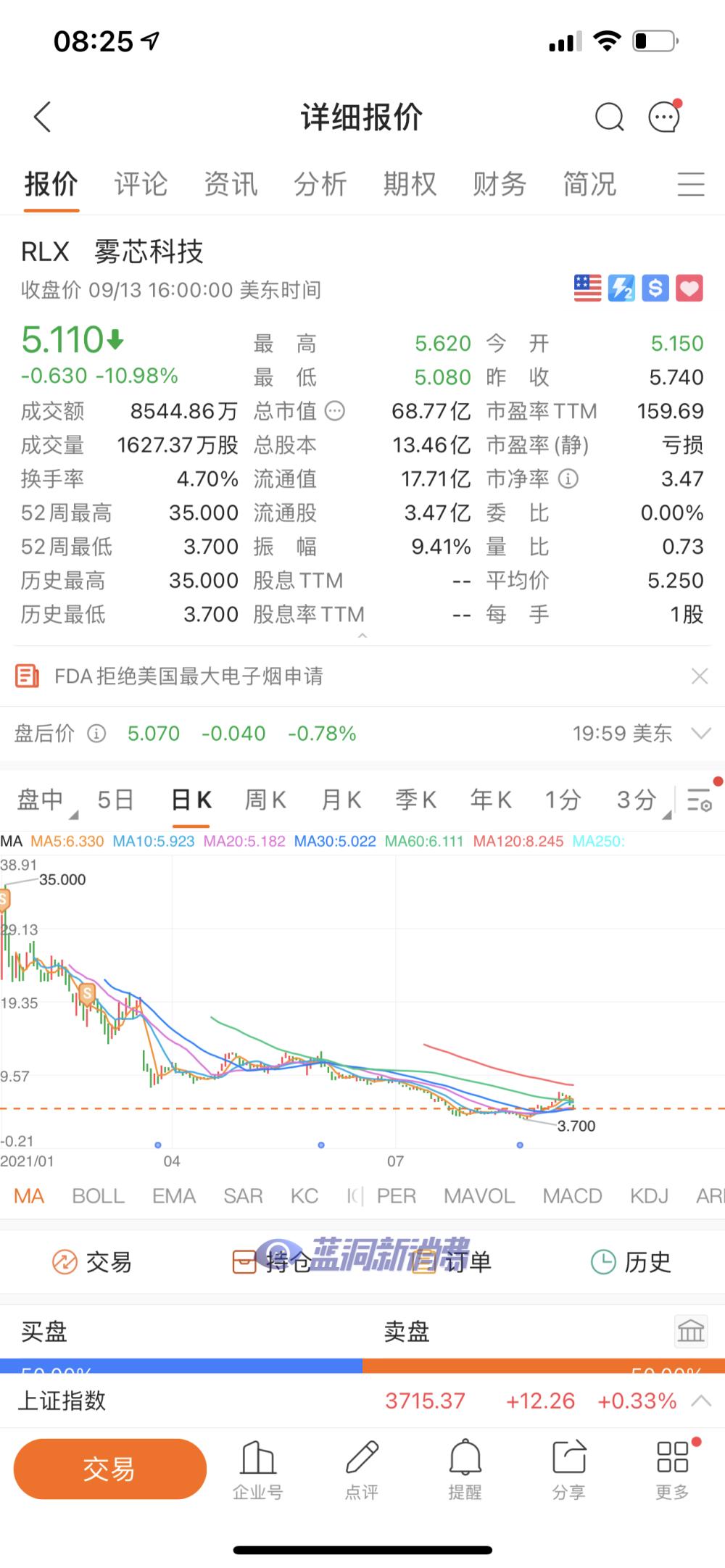Open the 评论 comments tab
The image size is (725, 1568).
(x=142, y=184)
